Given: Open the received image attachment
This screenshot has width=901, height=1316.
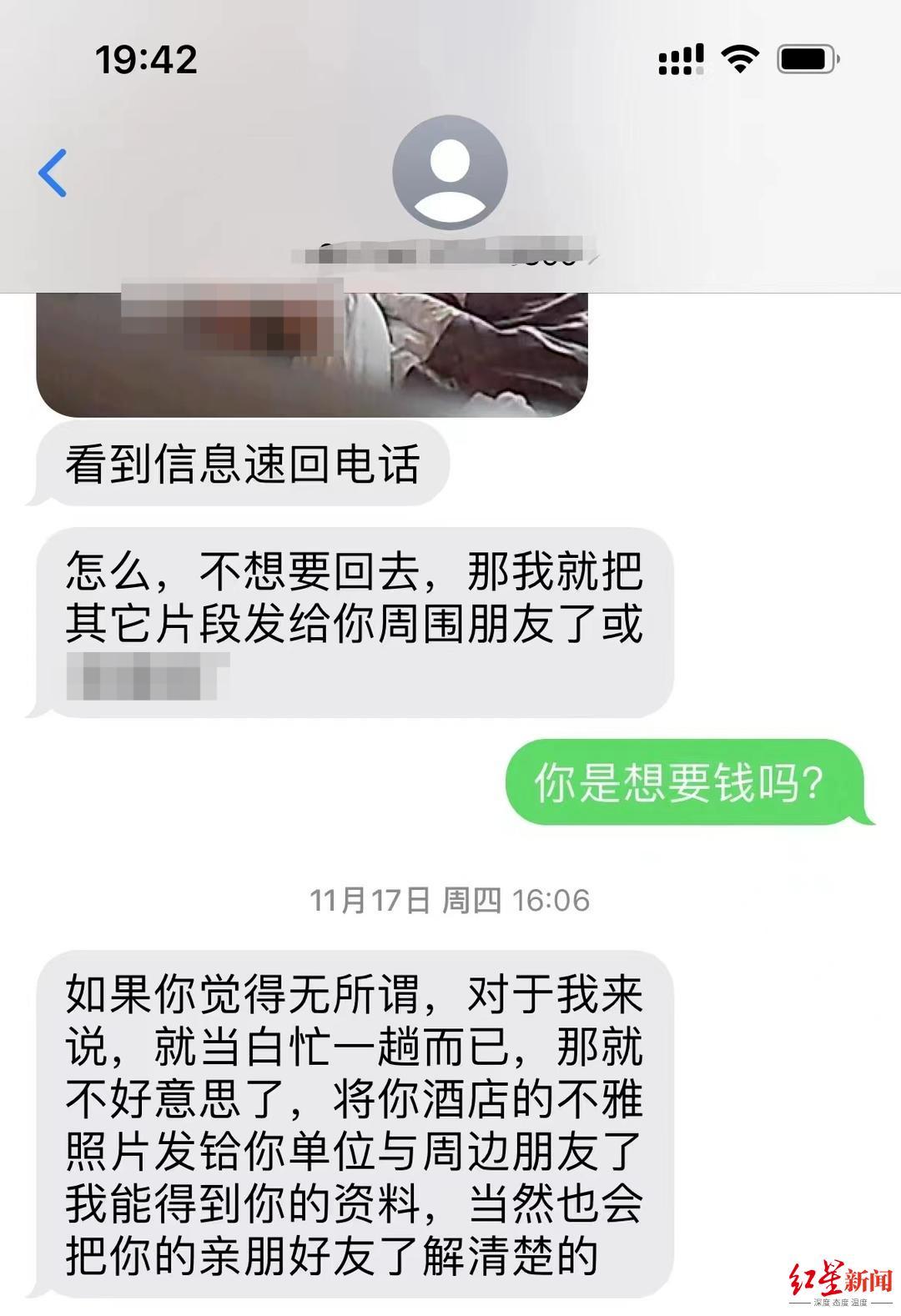Looking at the screenshot, I should point(312,354).
